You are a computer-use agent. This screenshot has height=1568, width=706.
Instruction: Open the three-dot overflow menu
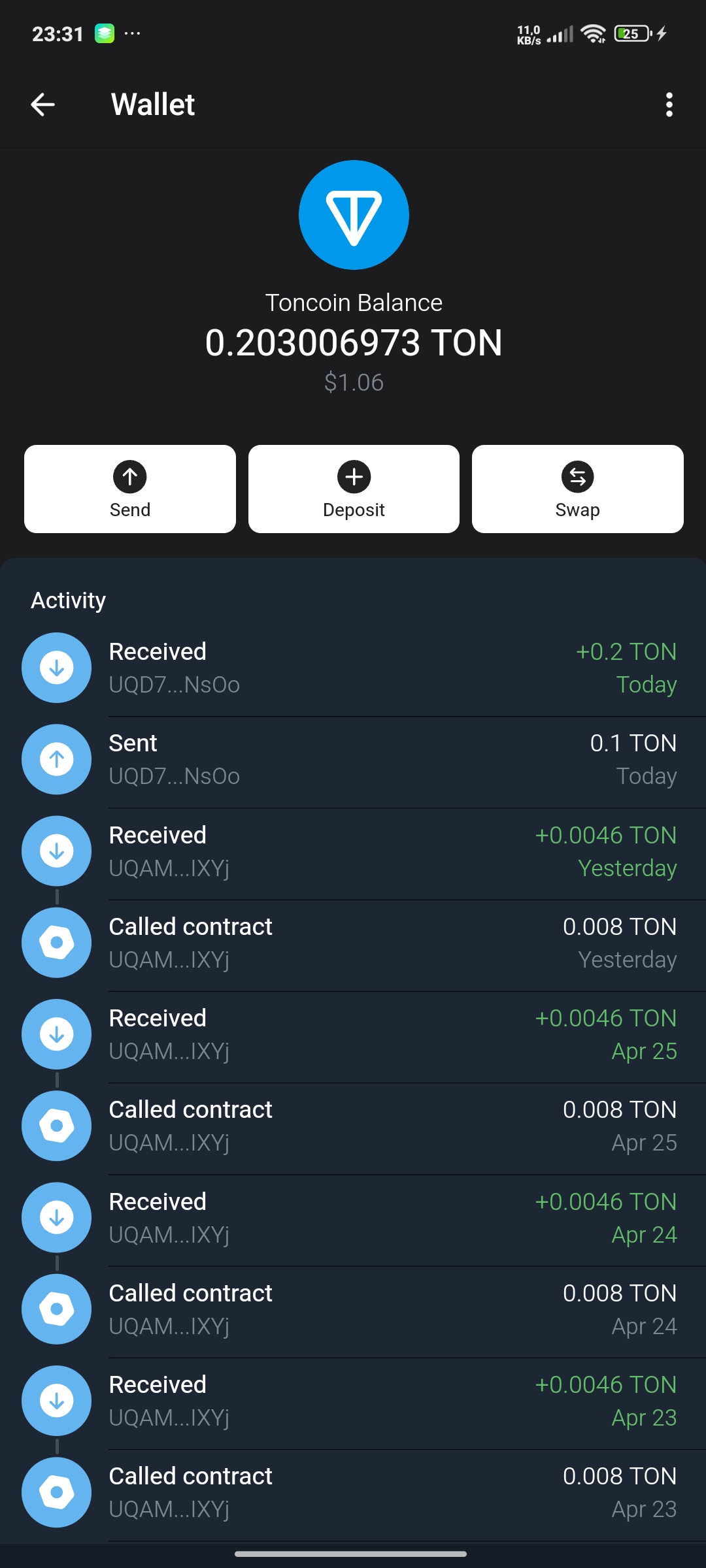(x=669, y=105)
